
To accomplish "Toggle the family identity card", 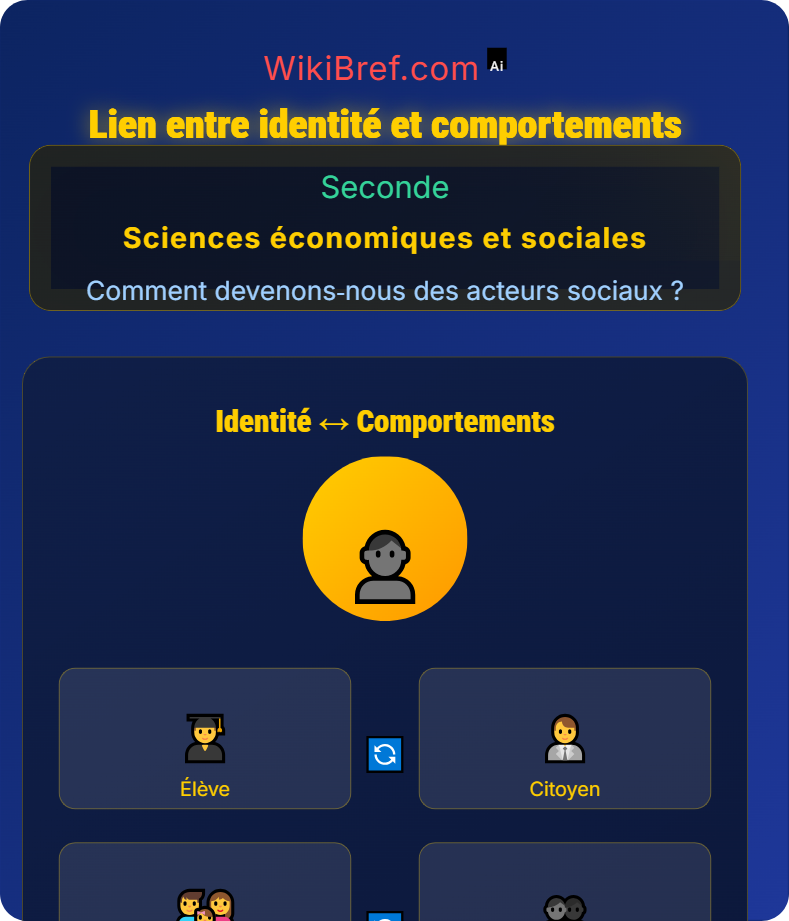I will [x=204, y=890].
